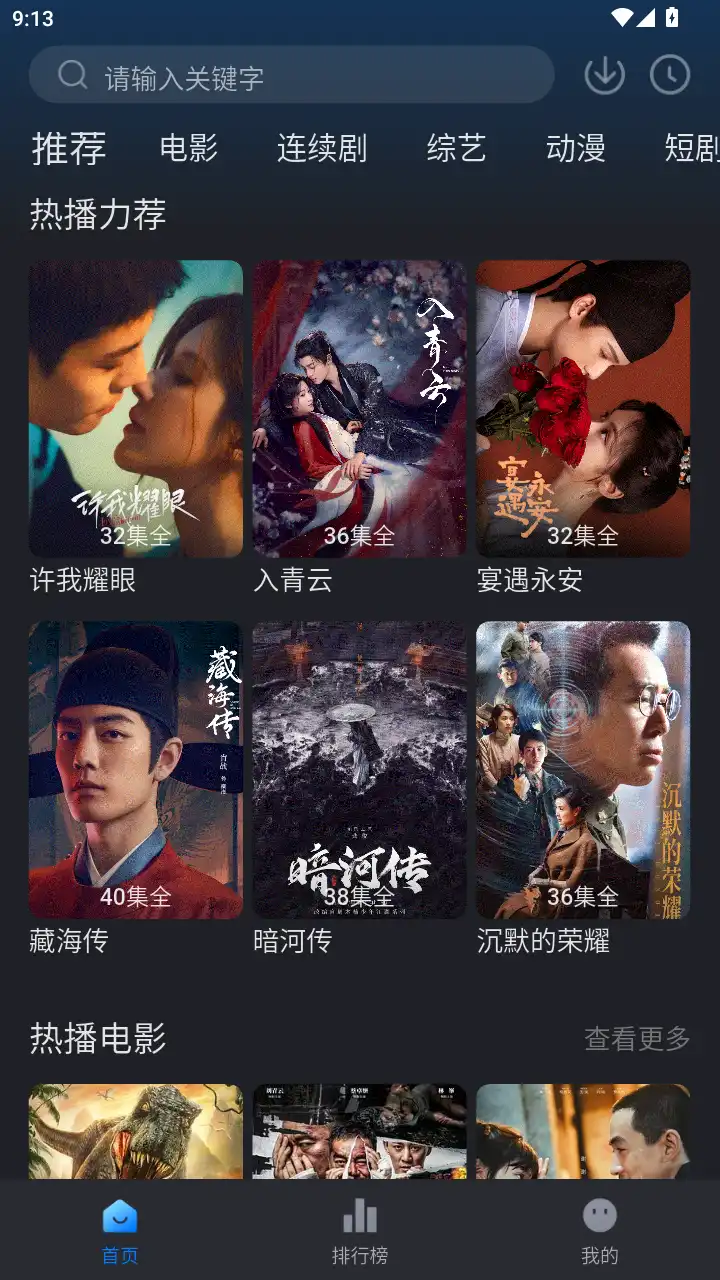
Task: Click the 请输入关键字 search field
Action: click(x=300, y=75)
